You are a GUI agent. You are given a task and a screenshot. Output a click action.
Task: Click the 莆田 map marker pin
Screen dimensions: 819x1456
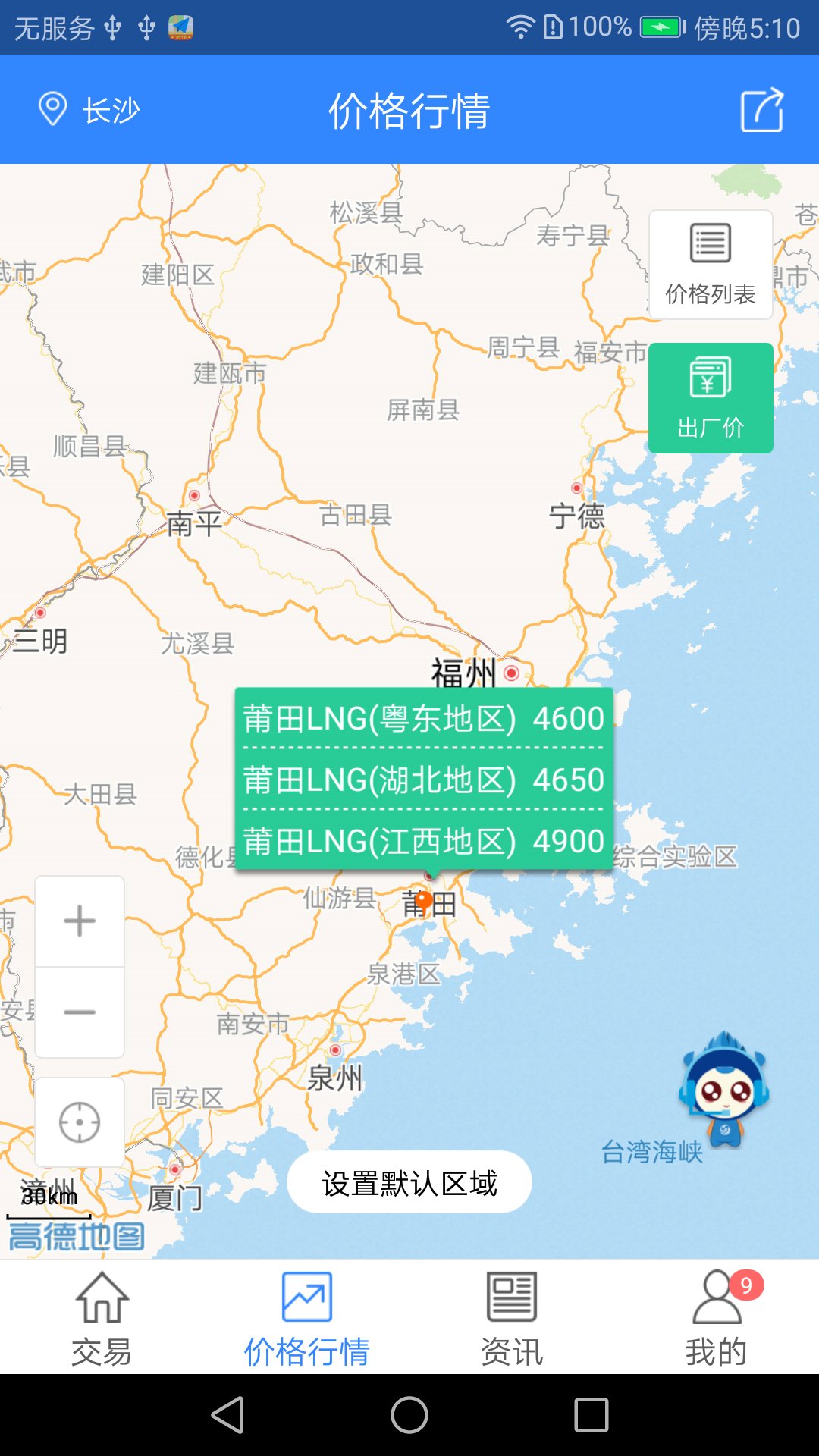click(x=425, y=902)
